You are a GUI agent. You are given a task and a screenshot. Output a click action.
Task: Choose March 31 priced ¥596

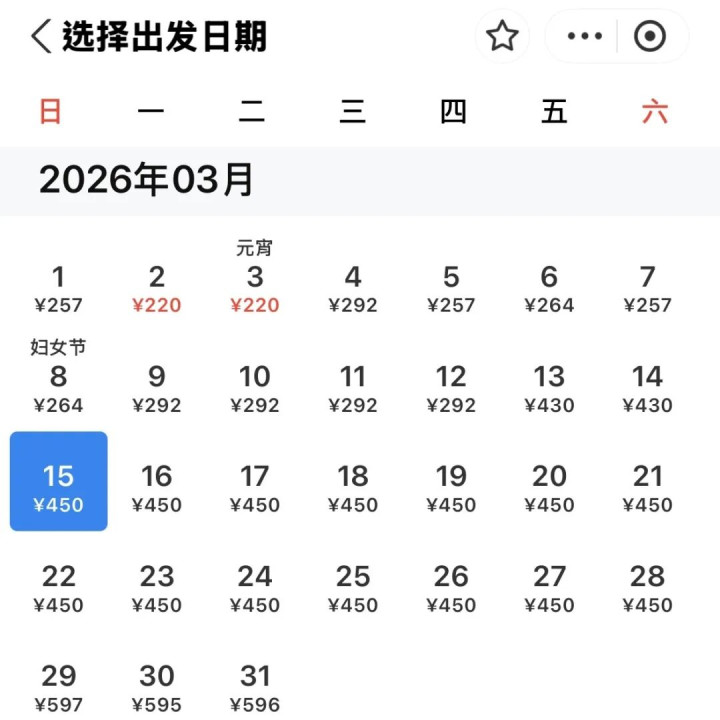[254, 686]
